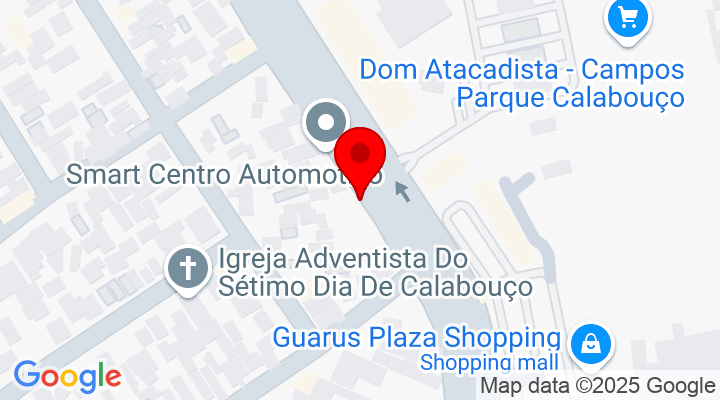This screenshot has height=400, width=720.
Task: Open Dom Atacadista shopping cart pin
Action: [x=629, y=17]
